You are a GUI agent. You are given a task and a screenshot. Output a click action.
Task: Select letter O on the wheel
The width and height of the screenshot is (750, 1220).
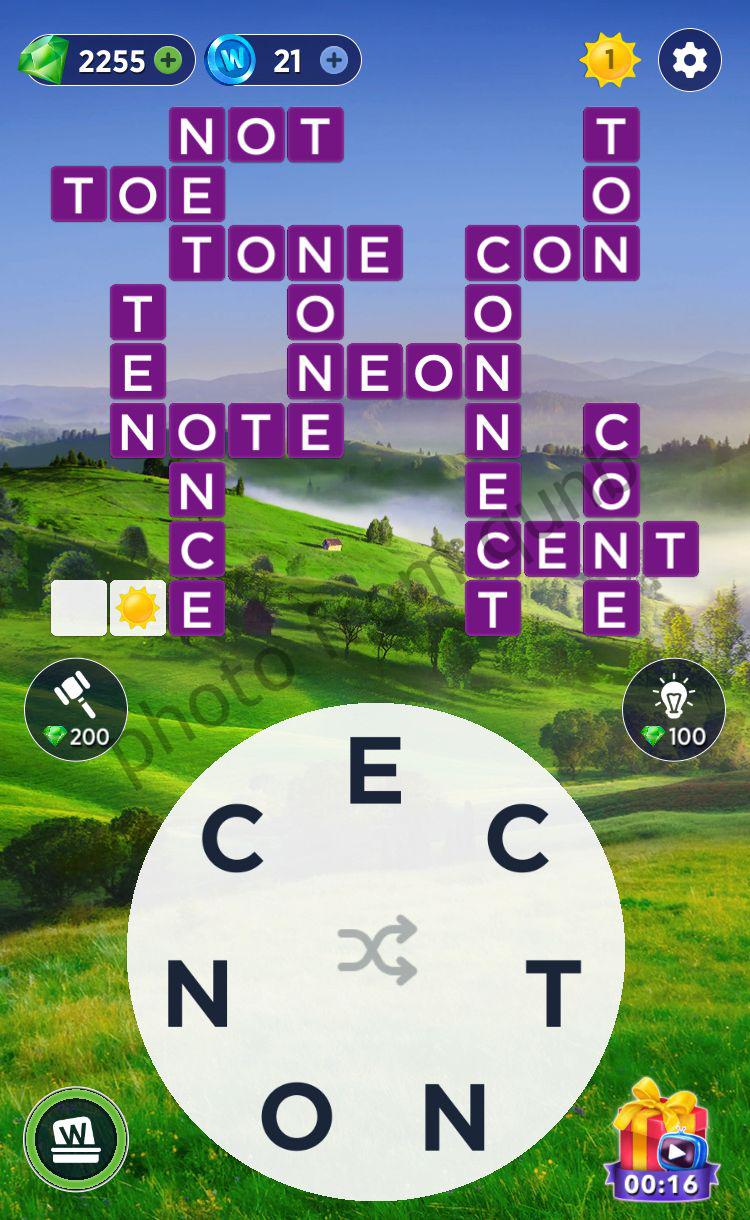click(x=296, y=1115)
